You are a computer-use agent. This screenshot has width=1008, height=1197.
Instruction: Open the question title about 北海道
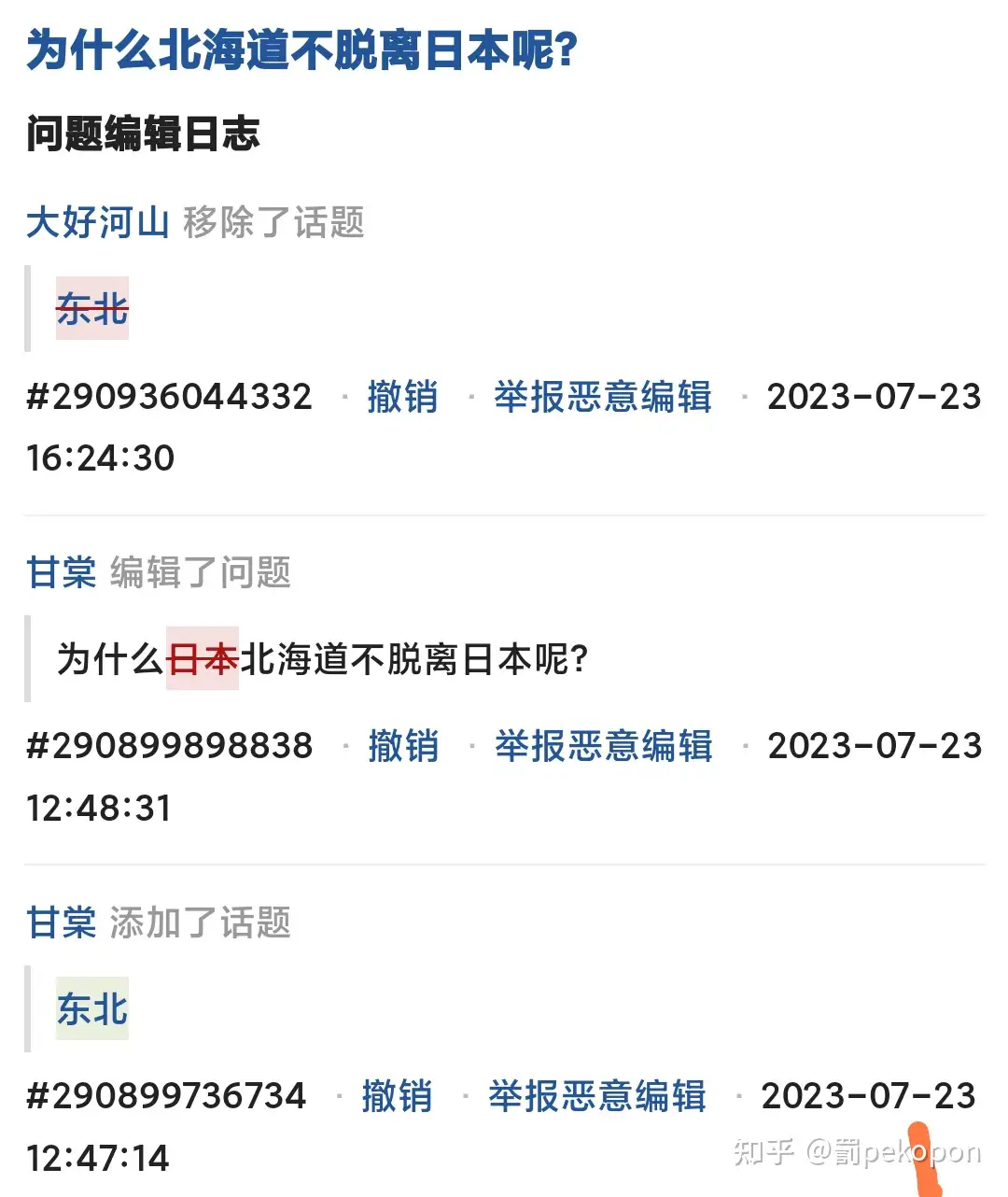301,49
